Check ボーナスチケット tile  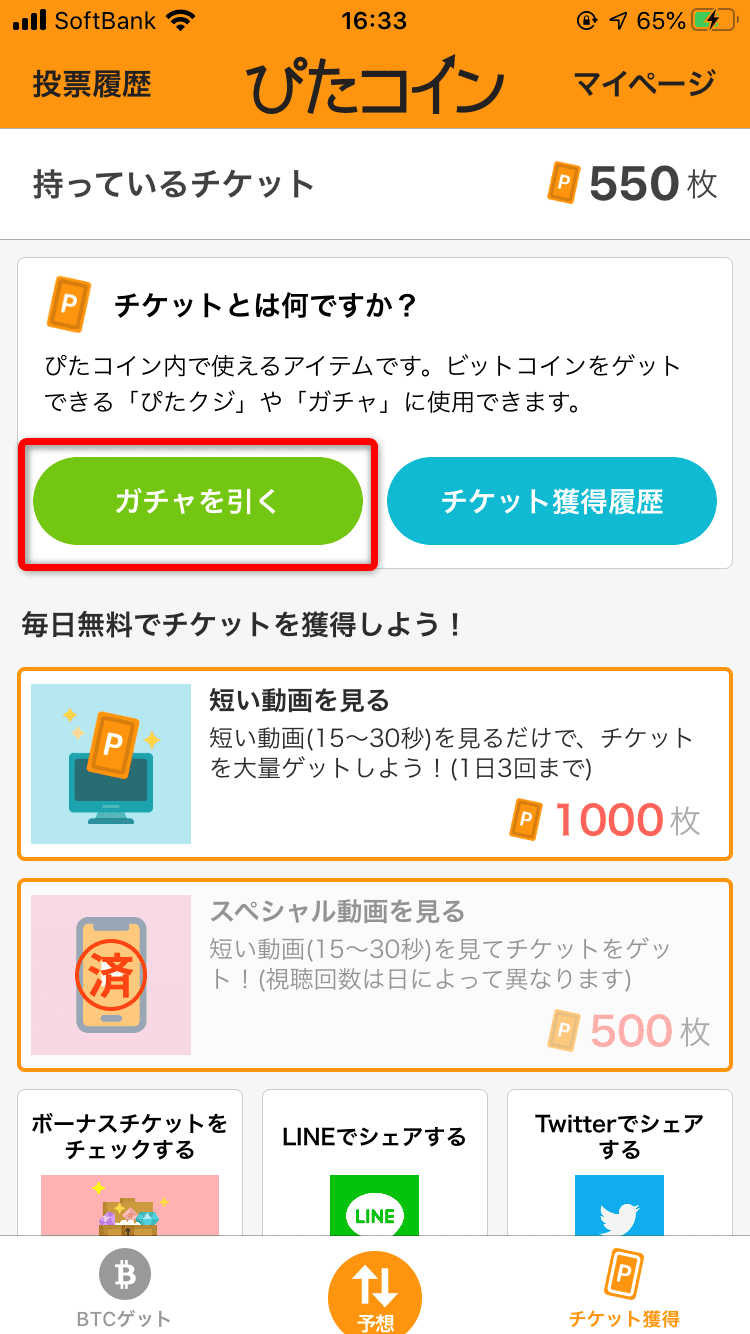pyautogui.click(x=130, y=1162)
